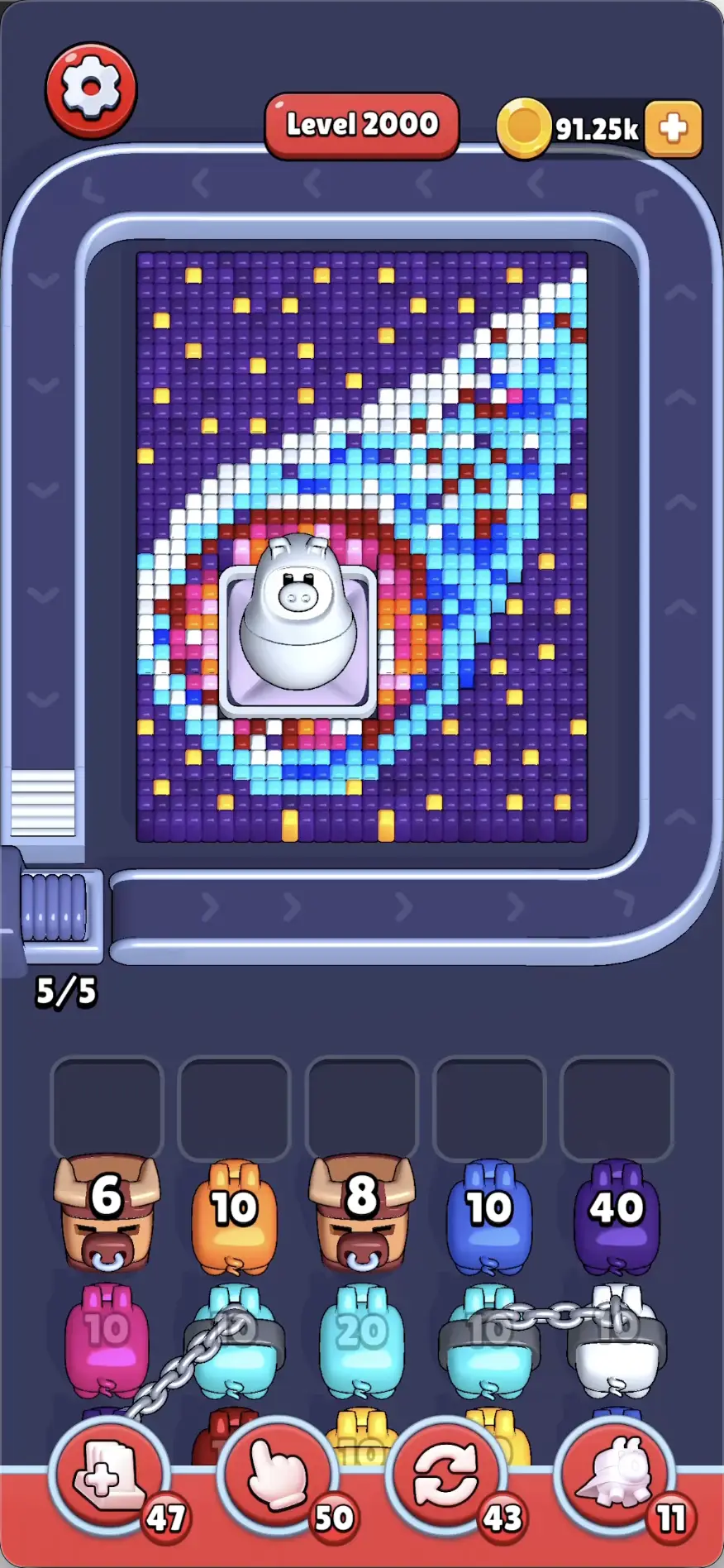The image size is (724, 1568).
Task: Use the hand pick booster with 50
Action: click(279, 1477)
